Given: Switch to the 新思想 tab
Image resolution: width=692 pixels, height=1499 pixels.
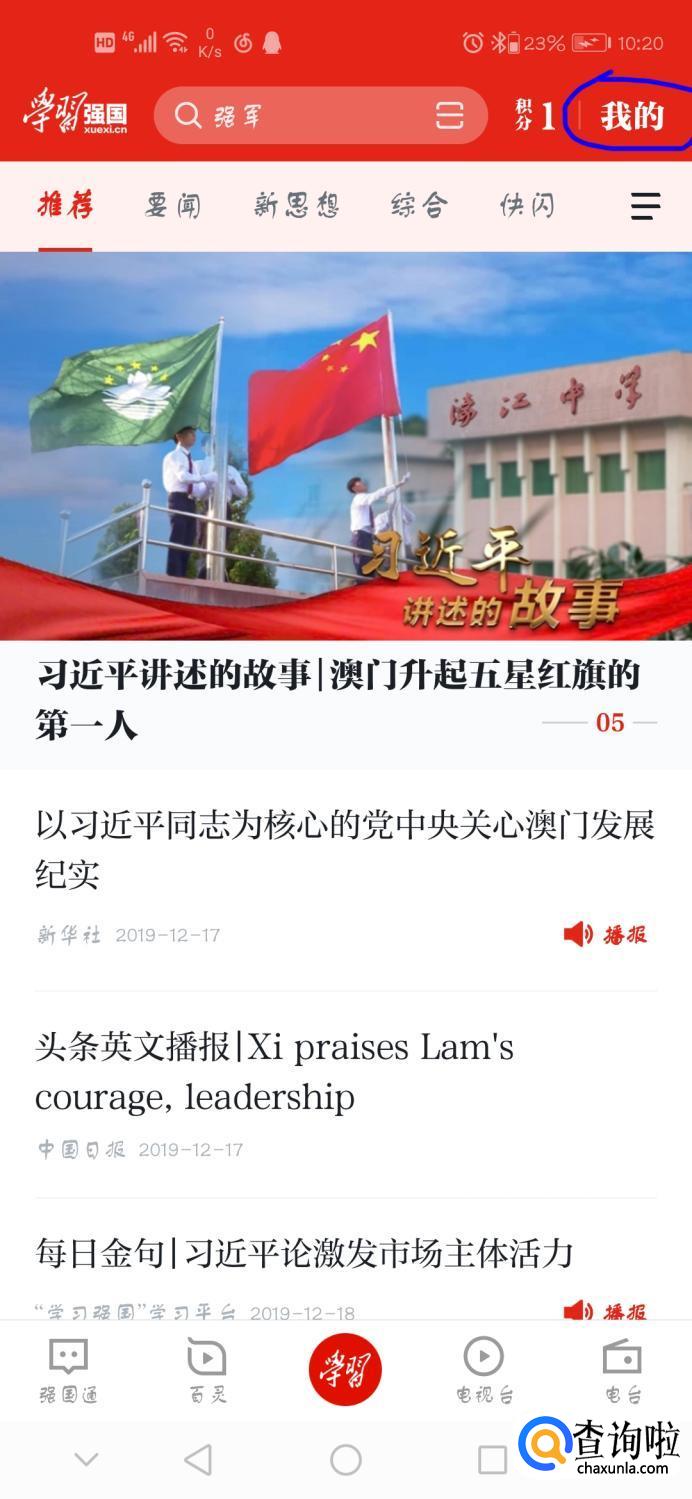Looking at the screenshot, I should [296, 206].
